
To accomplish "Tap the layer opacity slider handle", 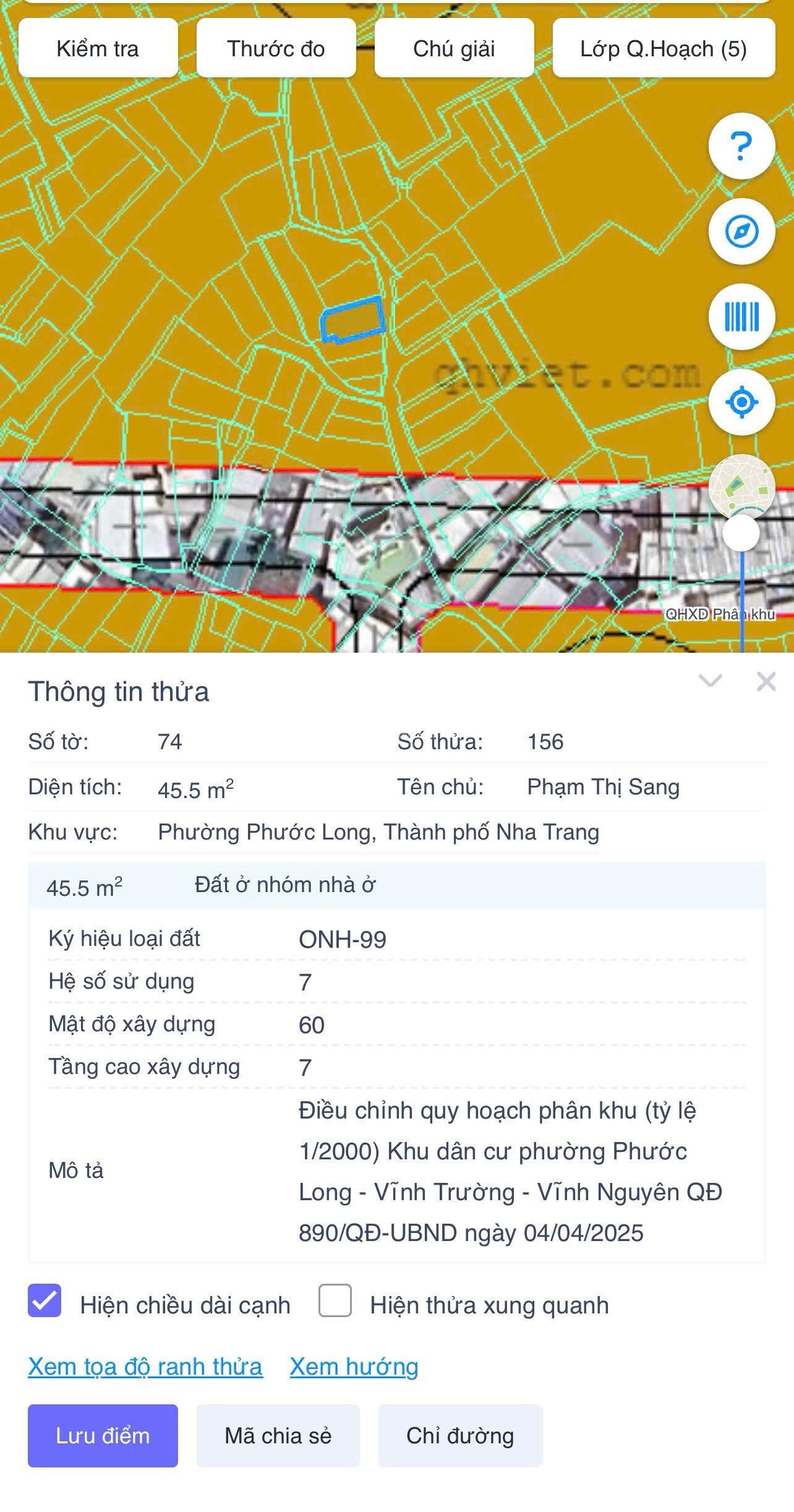I will 741,533.
